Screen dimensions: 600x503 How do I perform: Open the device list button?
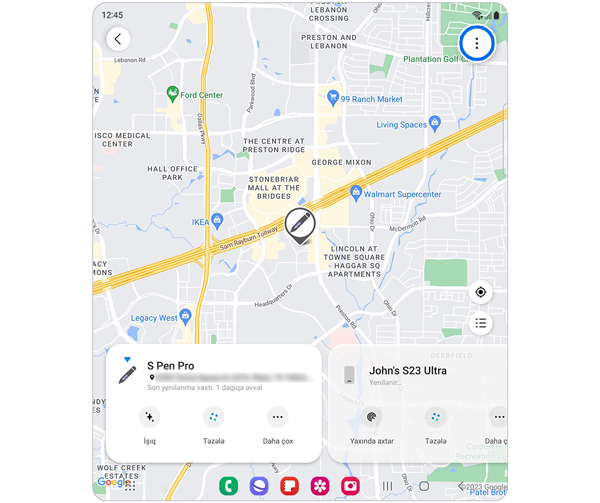(481, 323)
